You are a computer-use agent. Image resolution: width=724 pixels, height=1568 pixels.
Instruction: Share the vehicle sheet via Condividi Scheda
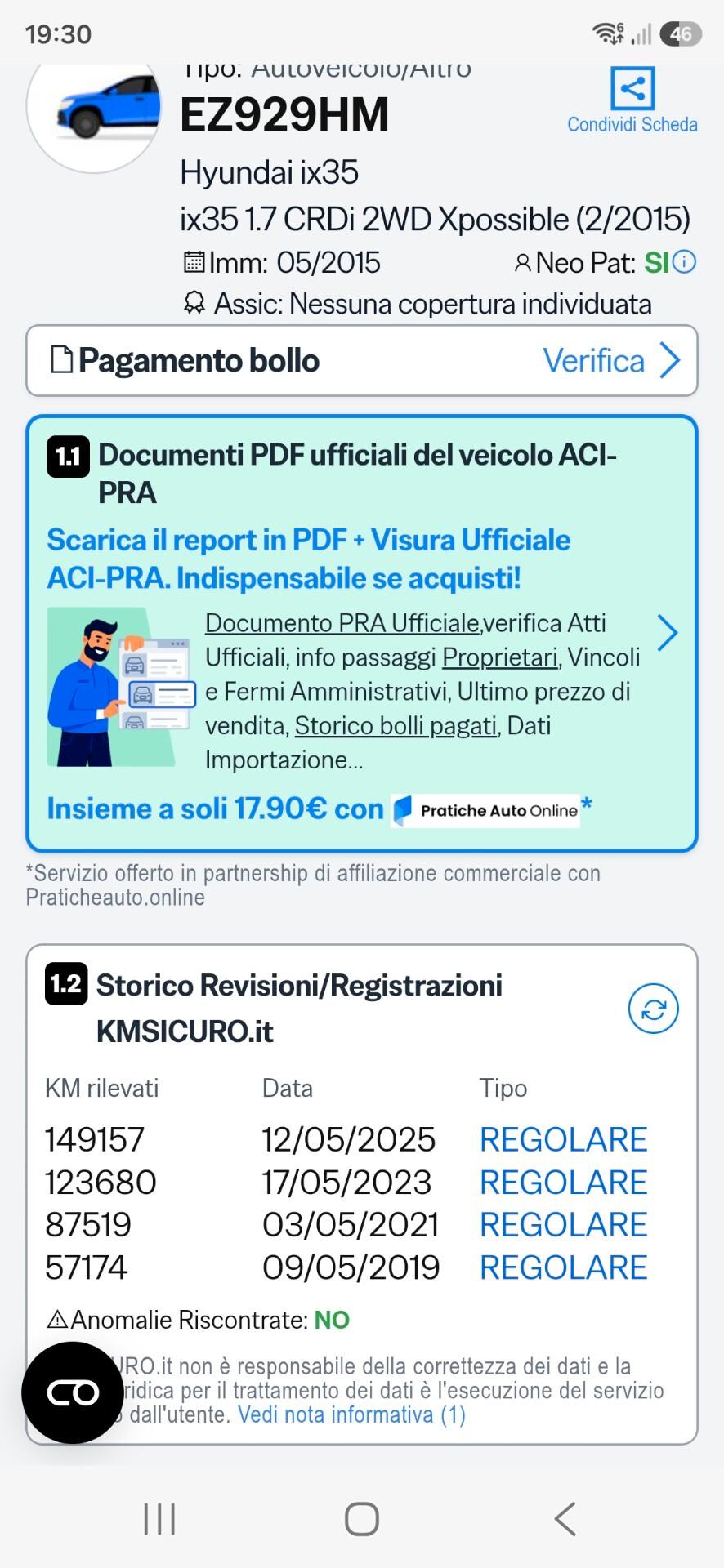(632, 100)
